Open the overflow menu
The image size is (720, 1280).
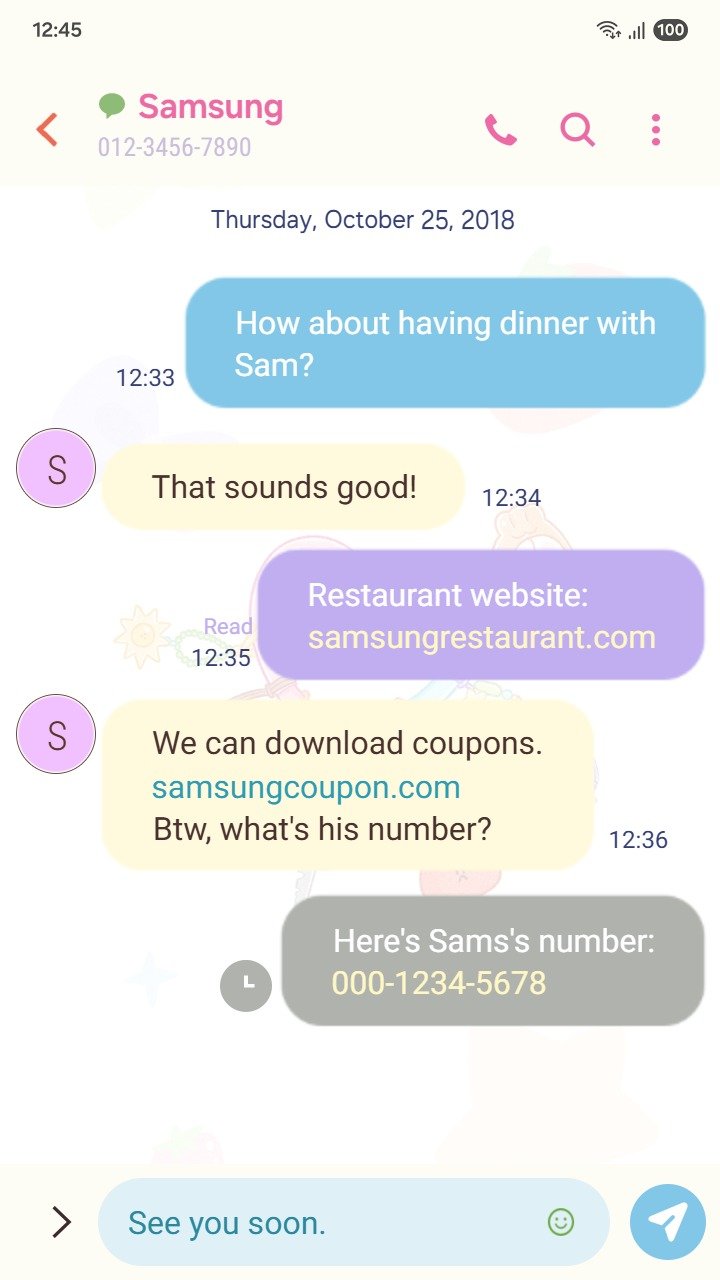pos(656,130)
